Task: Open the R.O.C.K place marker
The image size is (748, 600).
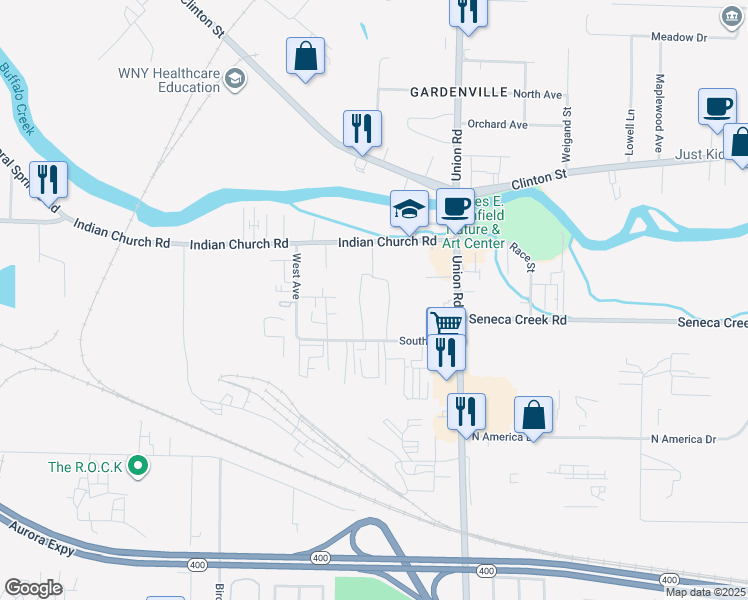Action: pyautogui.click(x=140, y=467)
